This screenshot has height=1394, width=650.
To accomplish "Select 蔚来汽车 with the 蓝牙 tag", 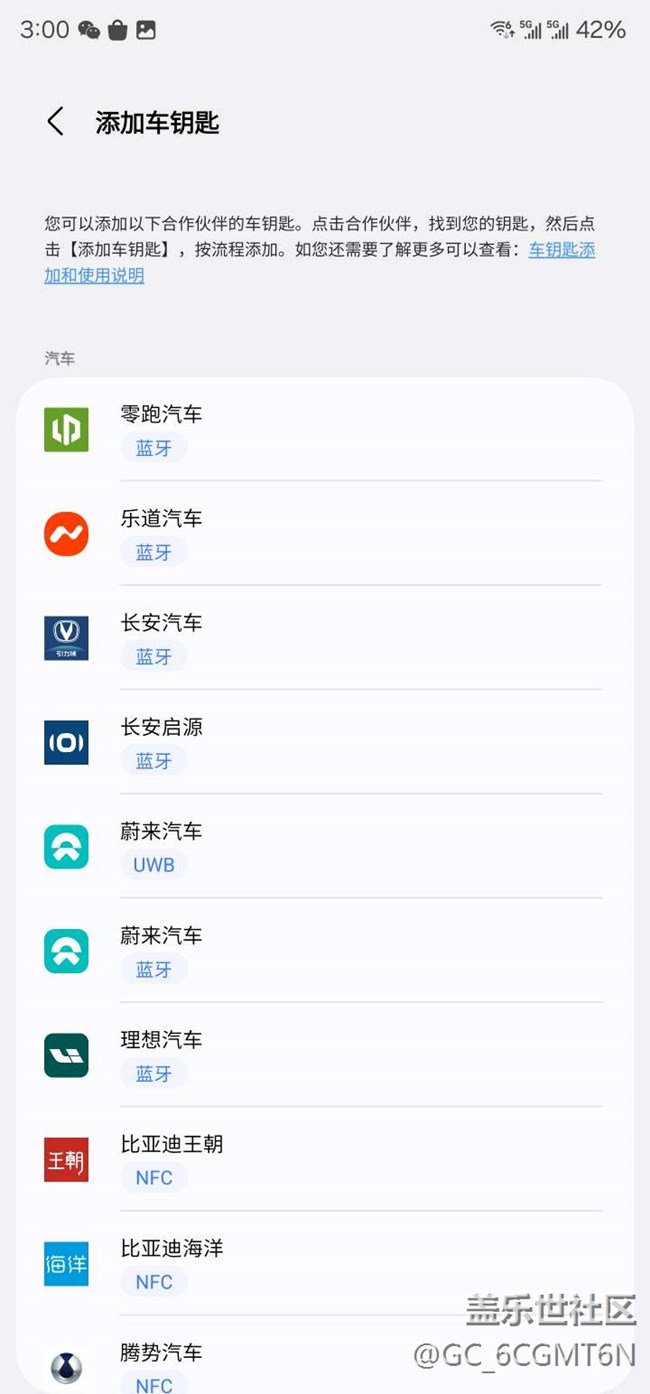I will [x=324, y=951].
